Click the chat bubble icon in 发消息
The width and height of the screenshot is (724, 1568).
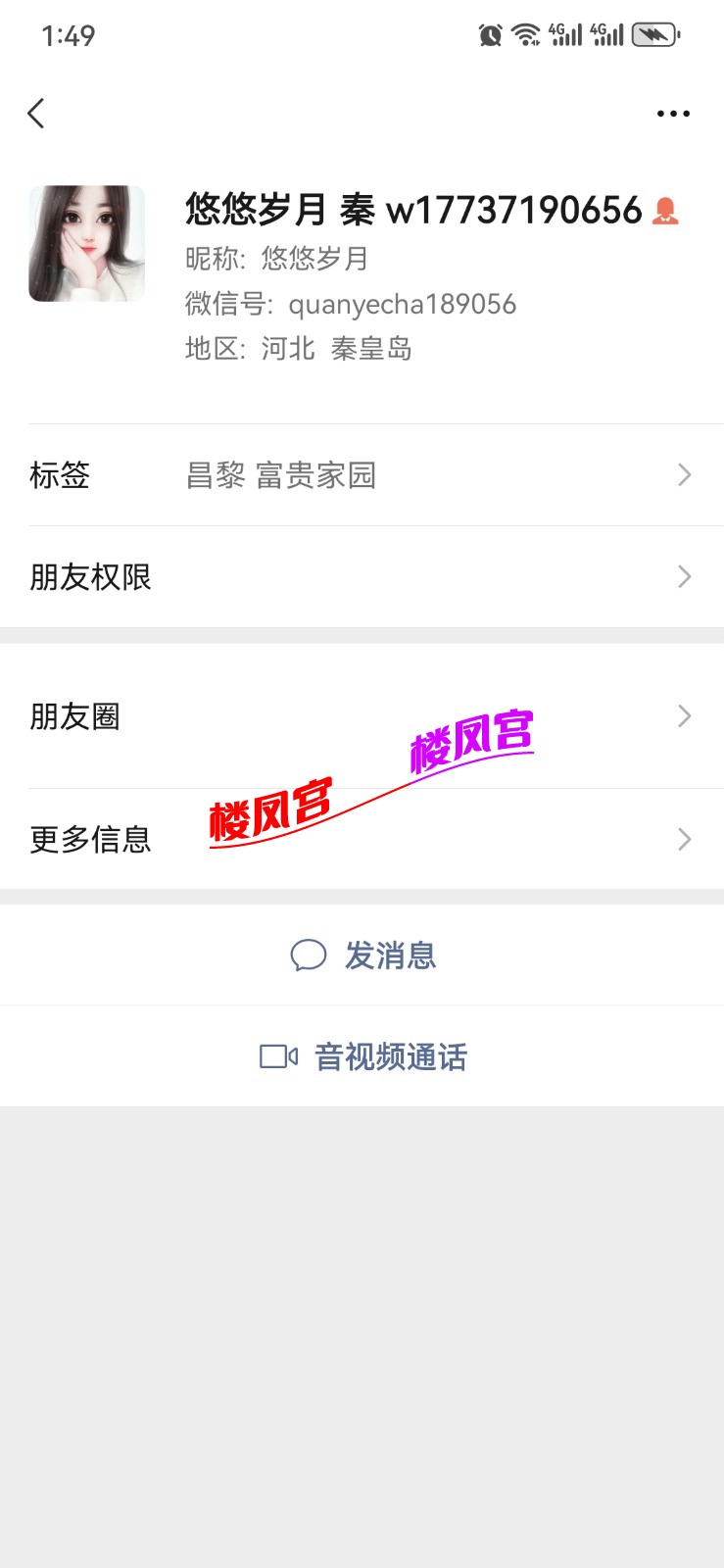(307, 955)
